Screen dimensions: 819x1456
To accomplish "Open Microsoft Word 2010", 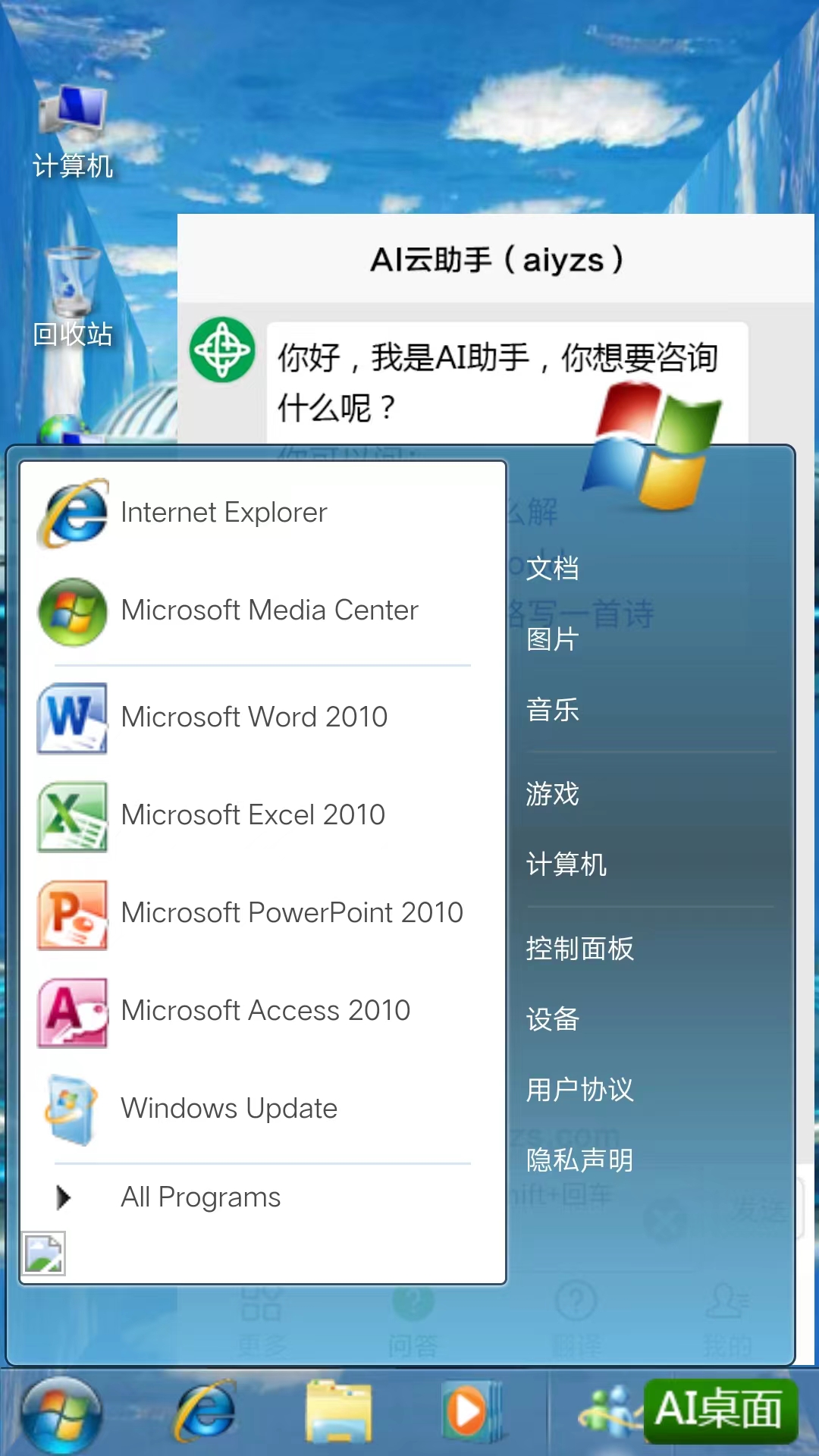I will (x=253, y=717).
